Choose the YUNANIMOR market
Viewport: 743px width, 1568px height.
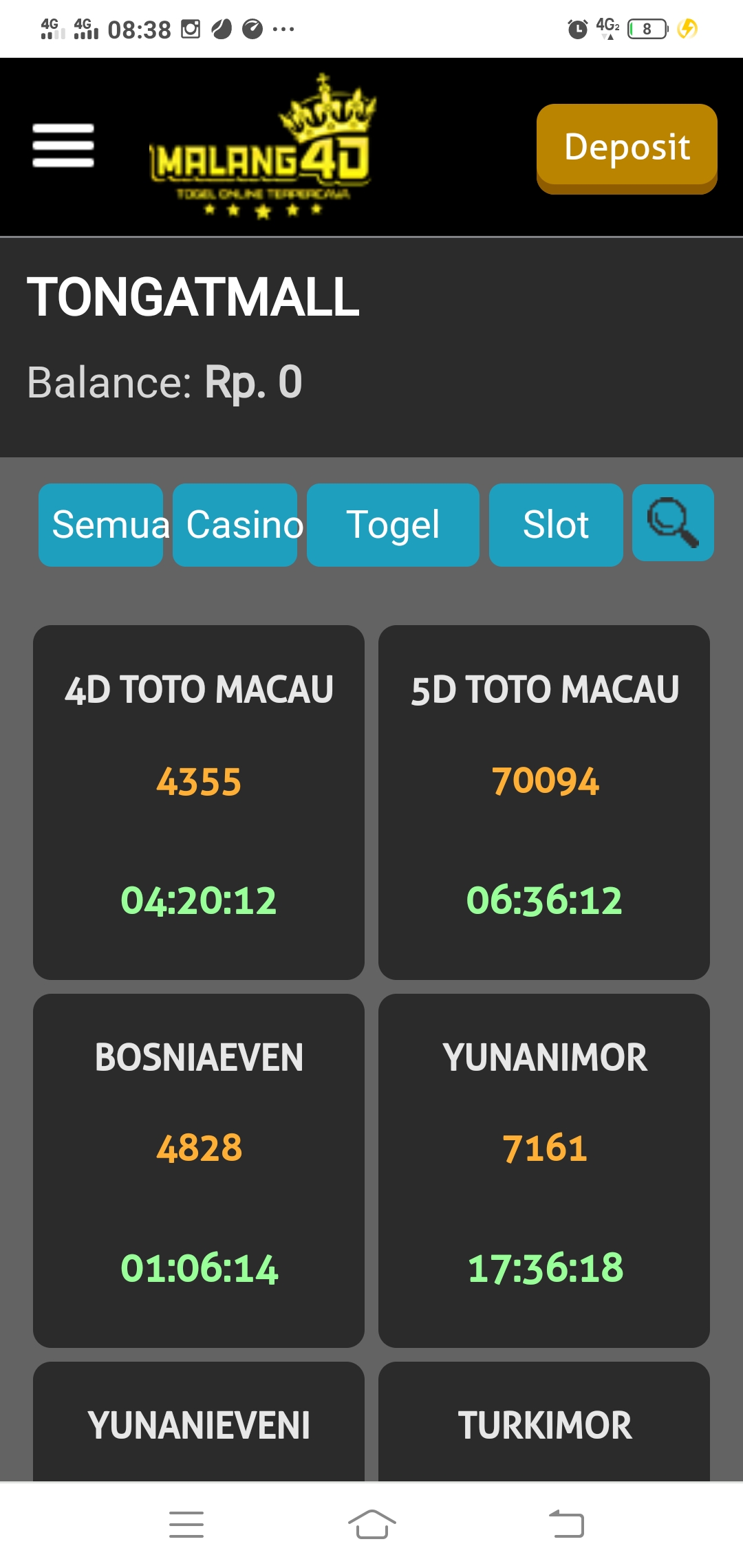pos(544,1170)
